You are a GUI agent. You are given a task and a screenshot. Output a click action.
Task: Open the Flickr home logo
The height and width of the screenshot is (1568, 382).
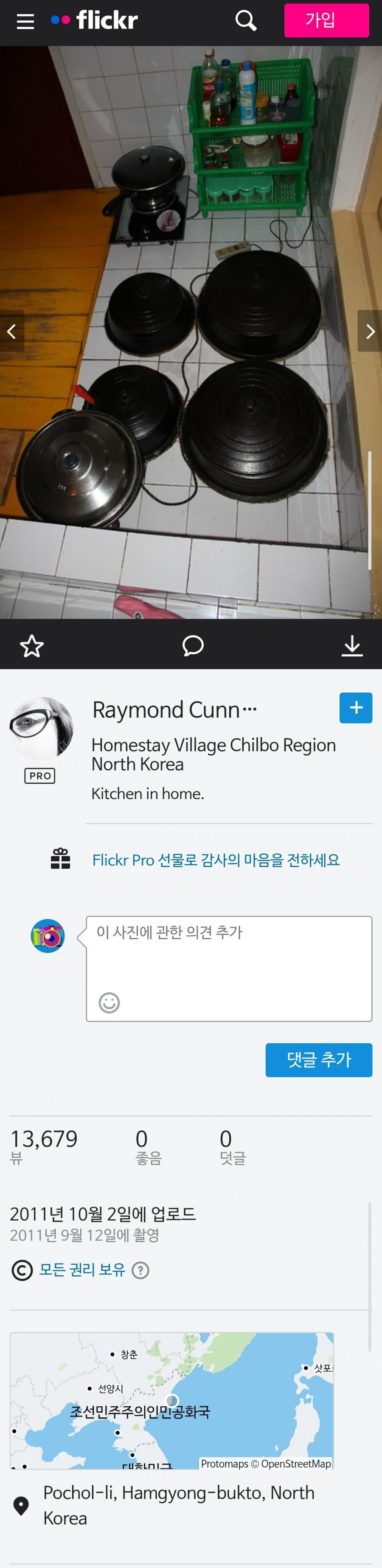[95, 21]
